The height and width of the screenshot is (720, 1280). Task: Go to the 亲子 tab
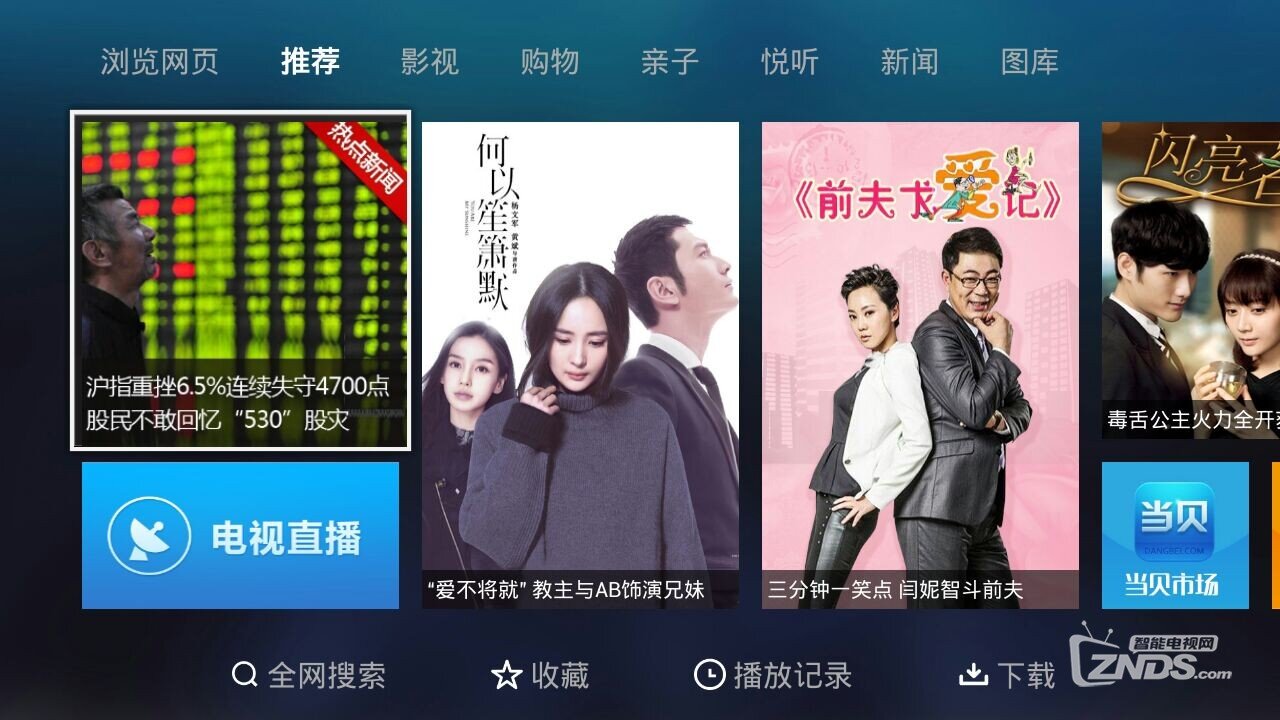click(670, 62)
